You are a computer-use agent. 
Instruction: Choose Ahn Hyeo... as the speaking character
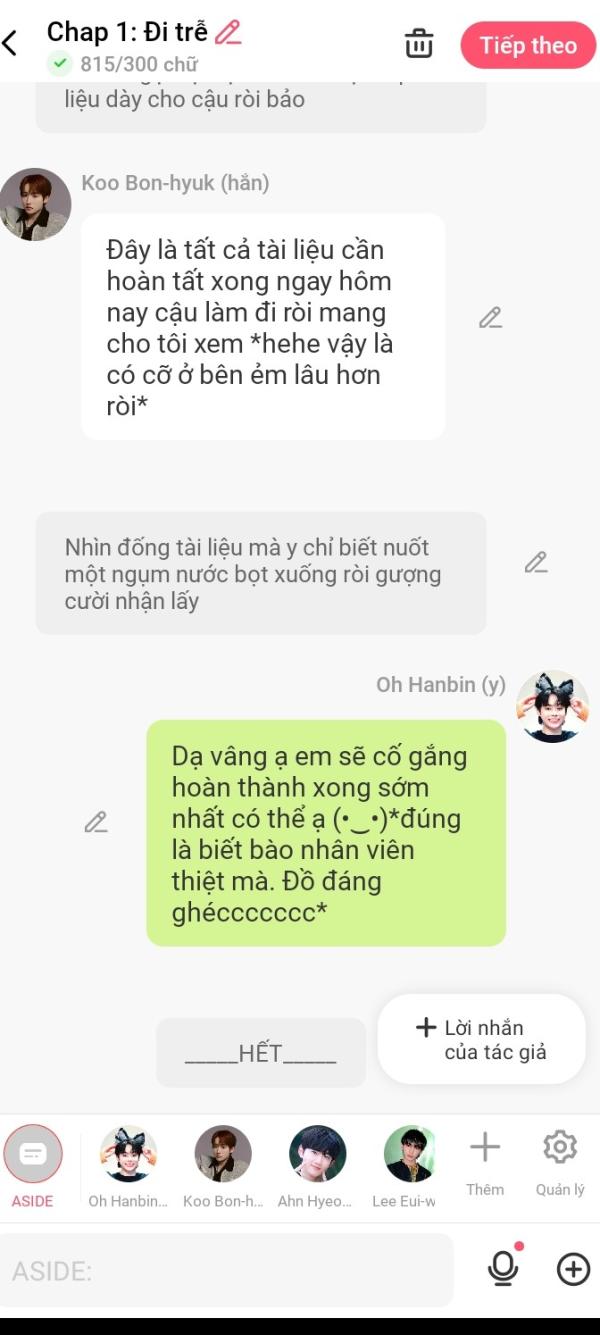pyautogui.click(x=317, y=1165)
